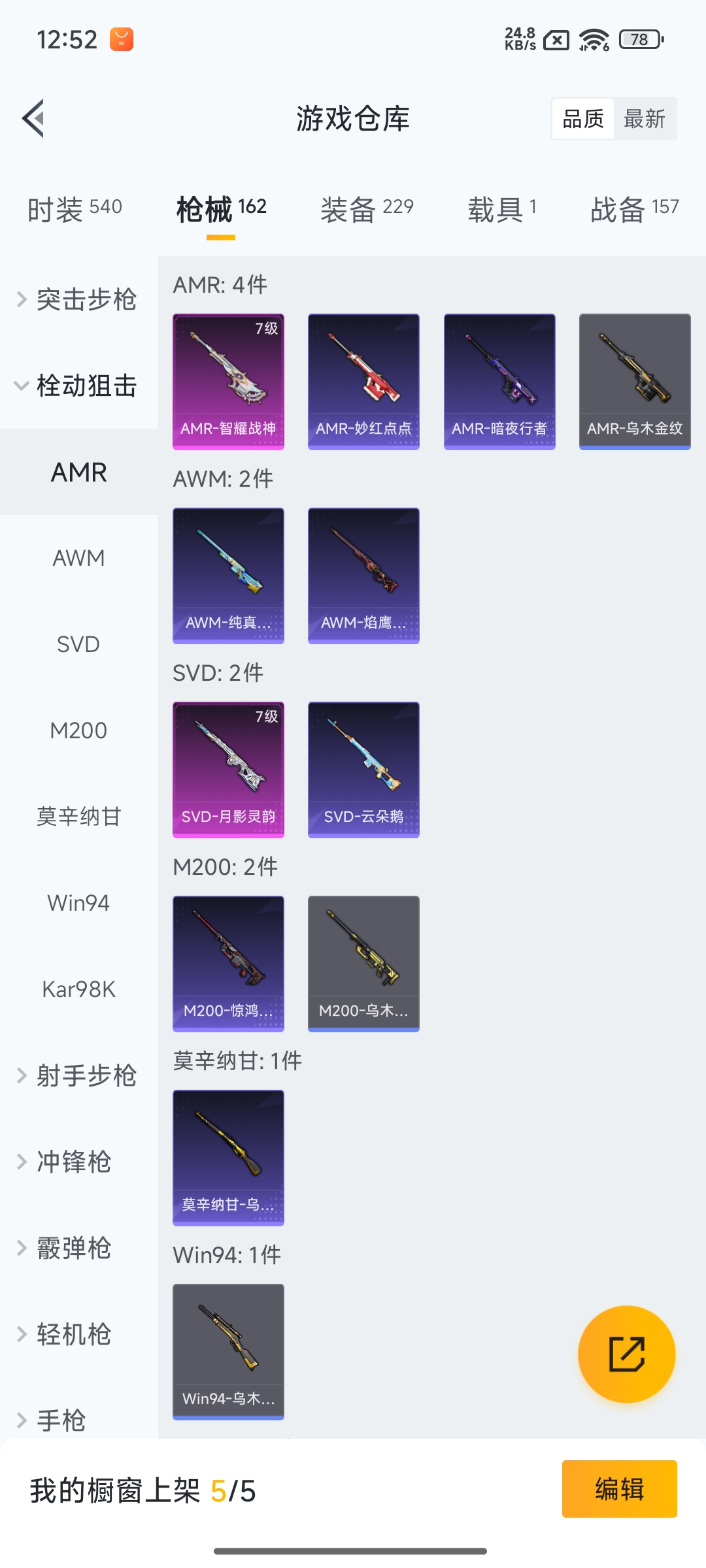View the 莫辛纳甘-乌木 skin thumbnail
The image size is (706, 1568).
227,1157
